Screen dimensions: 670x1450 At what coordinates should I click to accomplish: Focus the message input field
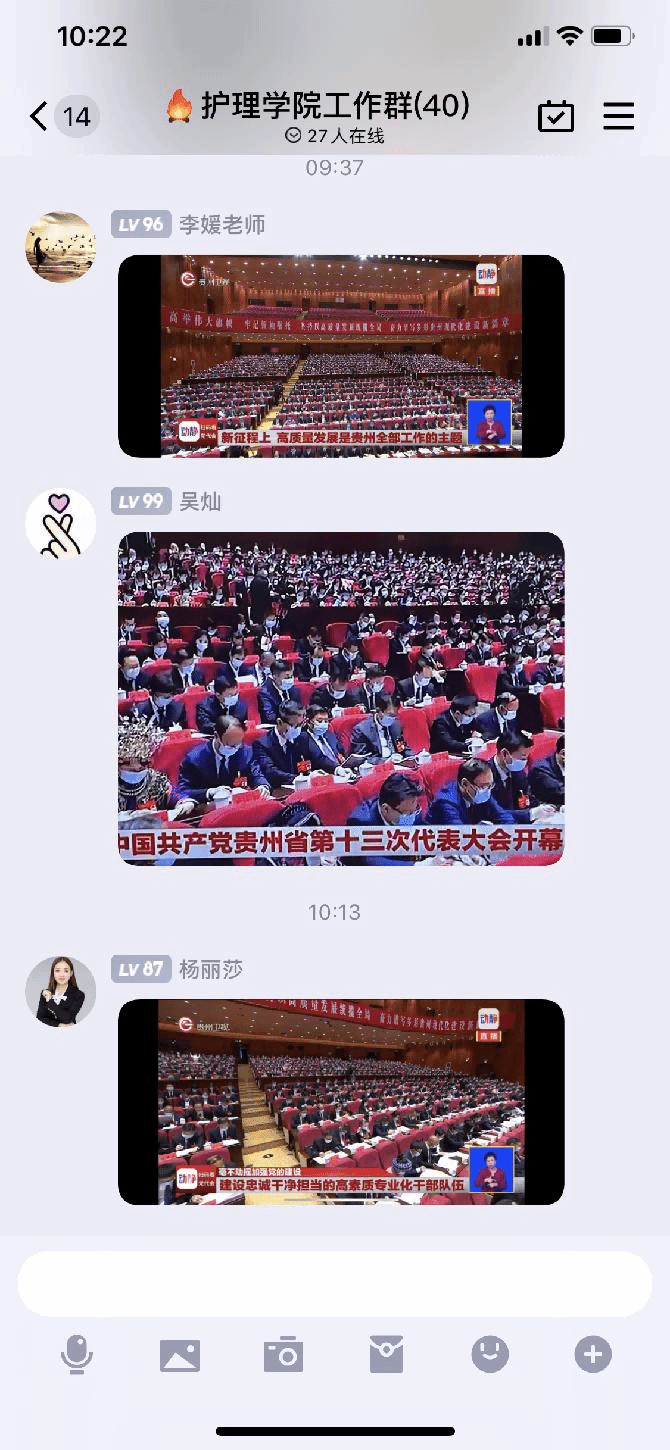tap(335, 1284)
